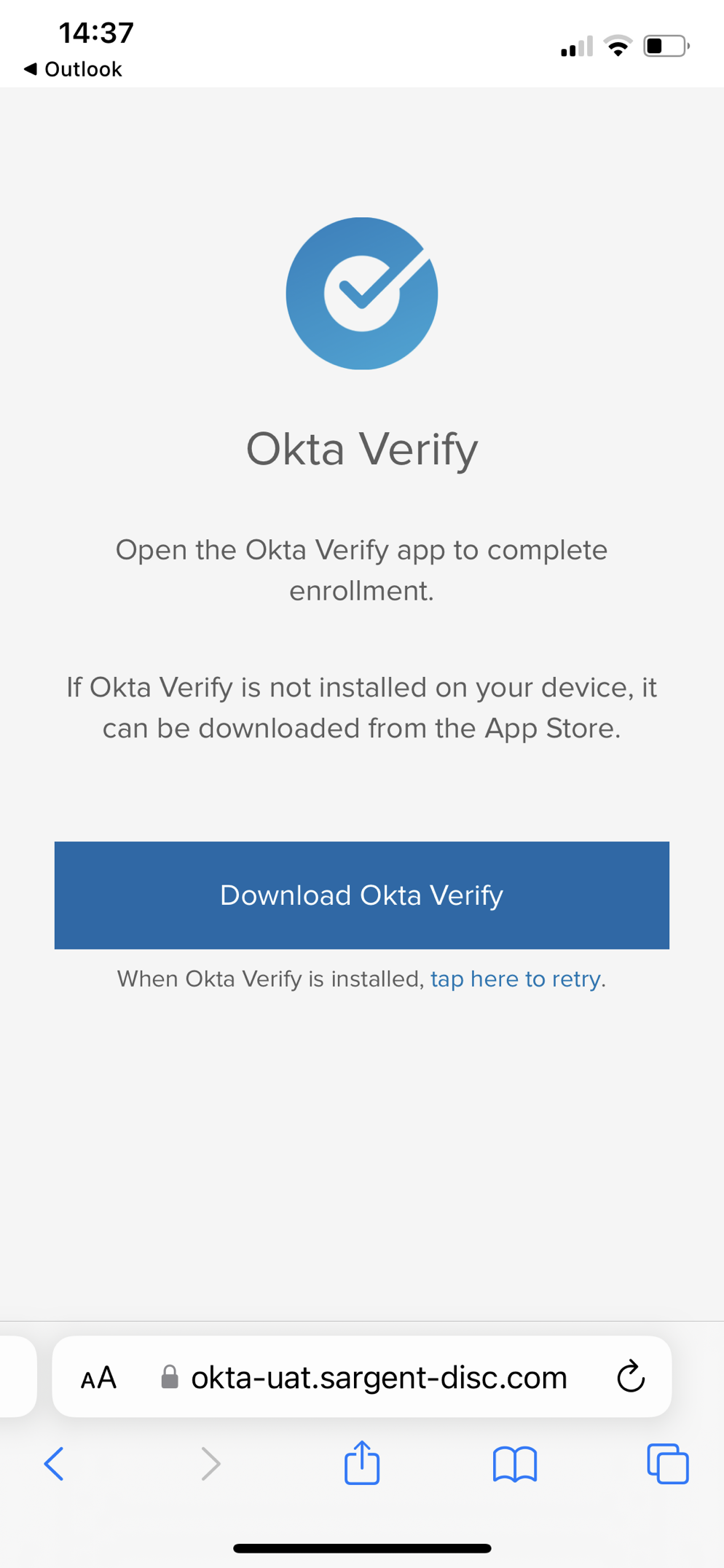
Task: Open the 'tap here to retry' link
Action: coord(516,979)
